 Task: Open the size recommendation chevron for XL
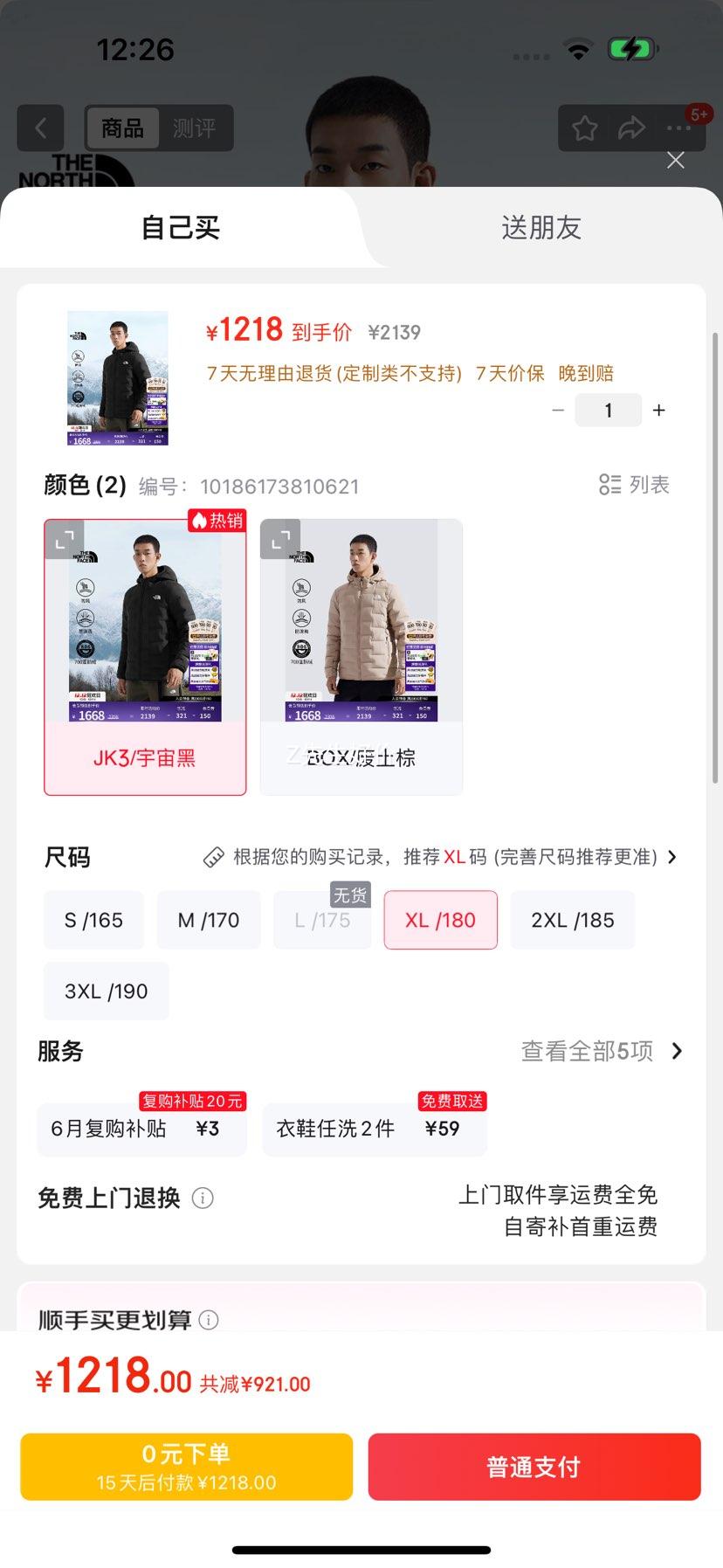[x=672, y=857]
